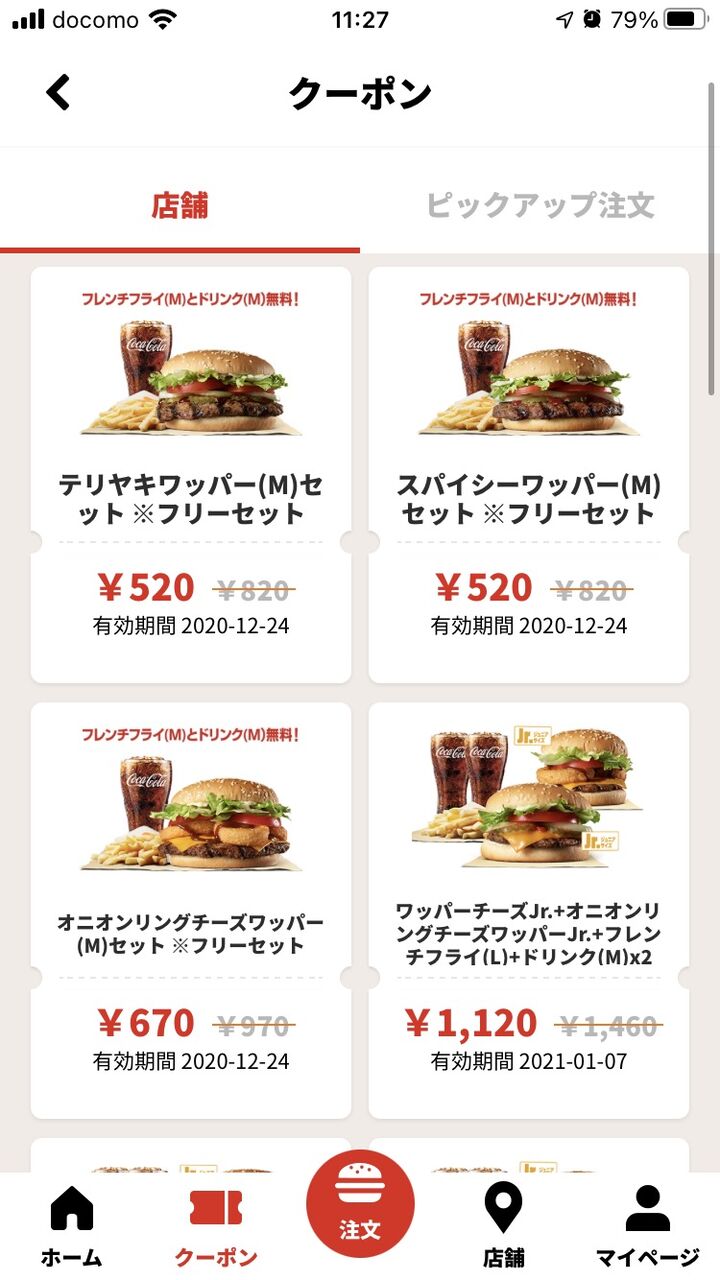Open the ワッパーチーズJr. combo ¥1,120 coupon
720x1280 pixels.
[529, 910]
